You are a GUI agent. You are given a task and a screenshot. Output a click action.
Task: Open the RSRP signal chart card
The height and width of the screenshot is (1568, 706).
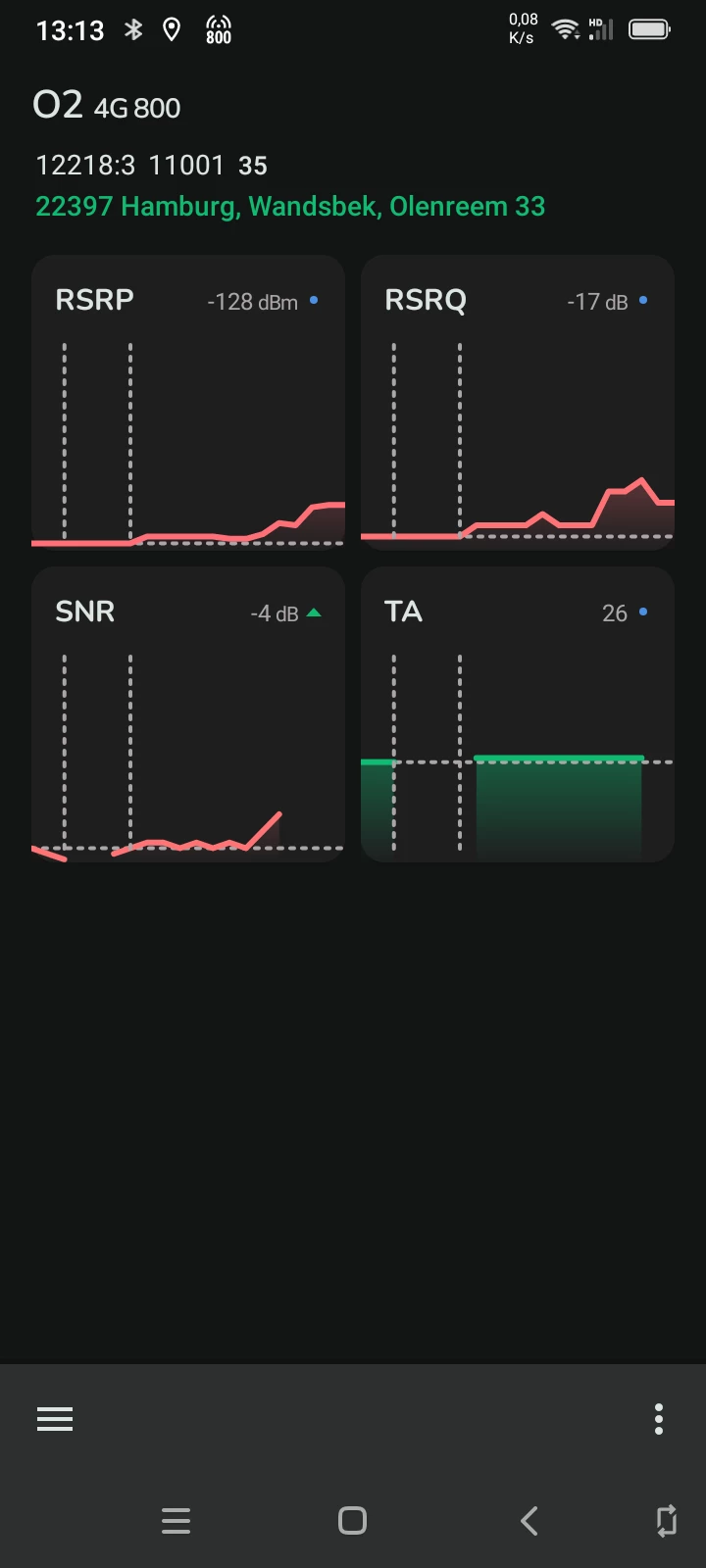(188, 402)
